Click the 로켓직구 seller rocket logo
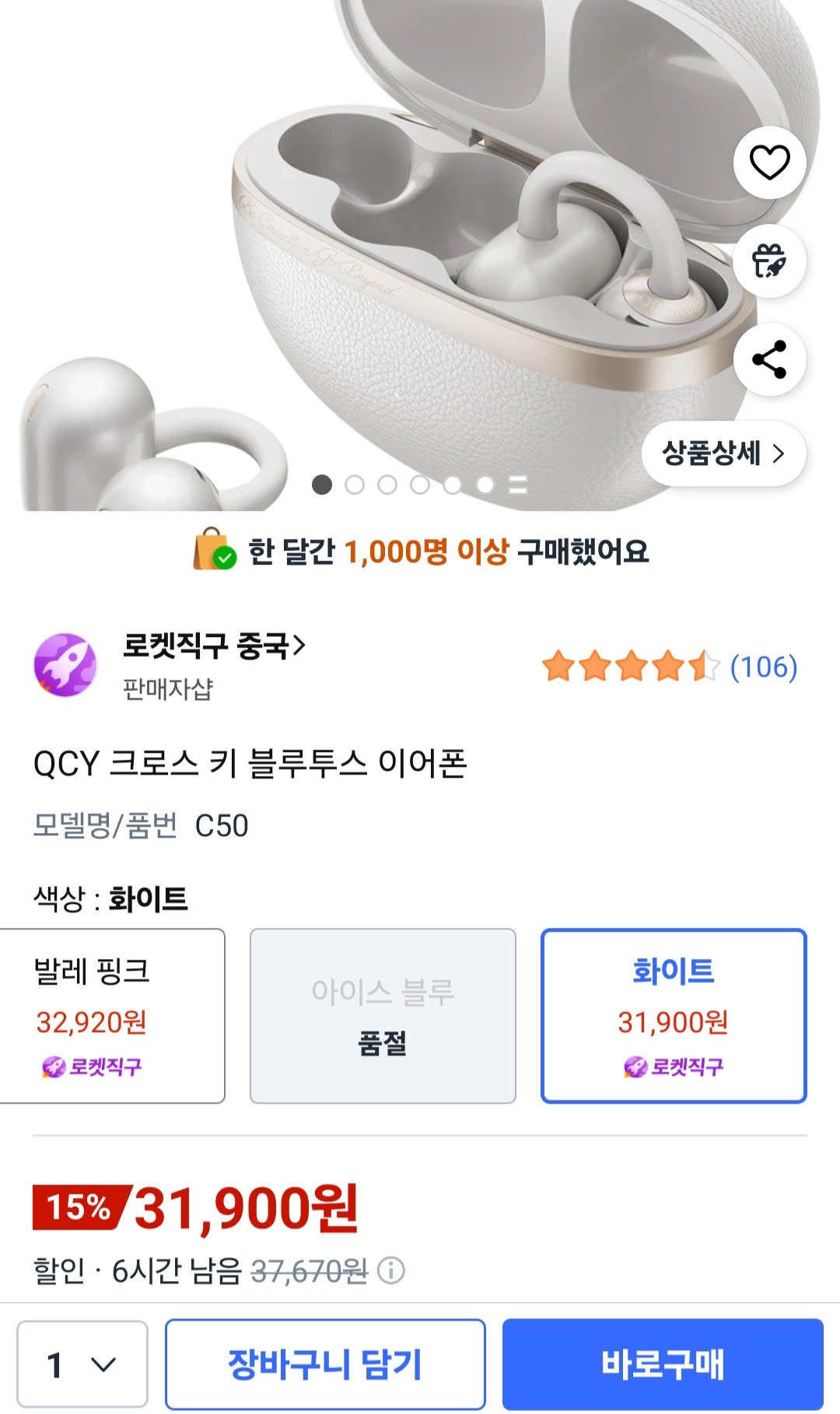840x1414 pixels. tap(67, 666)
